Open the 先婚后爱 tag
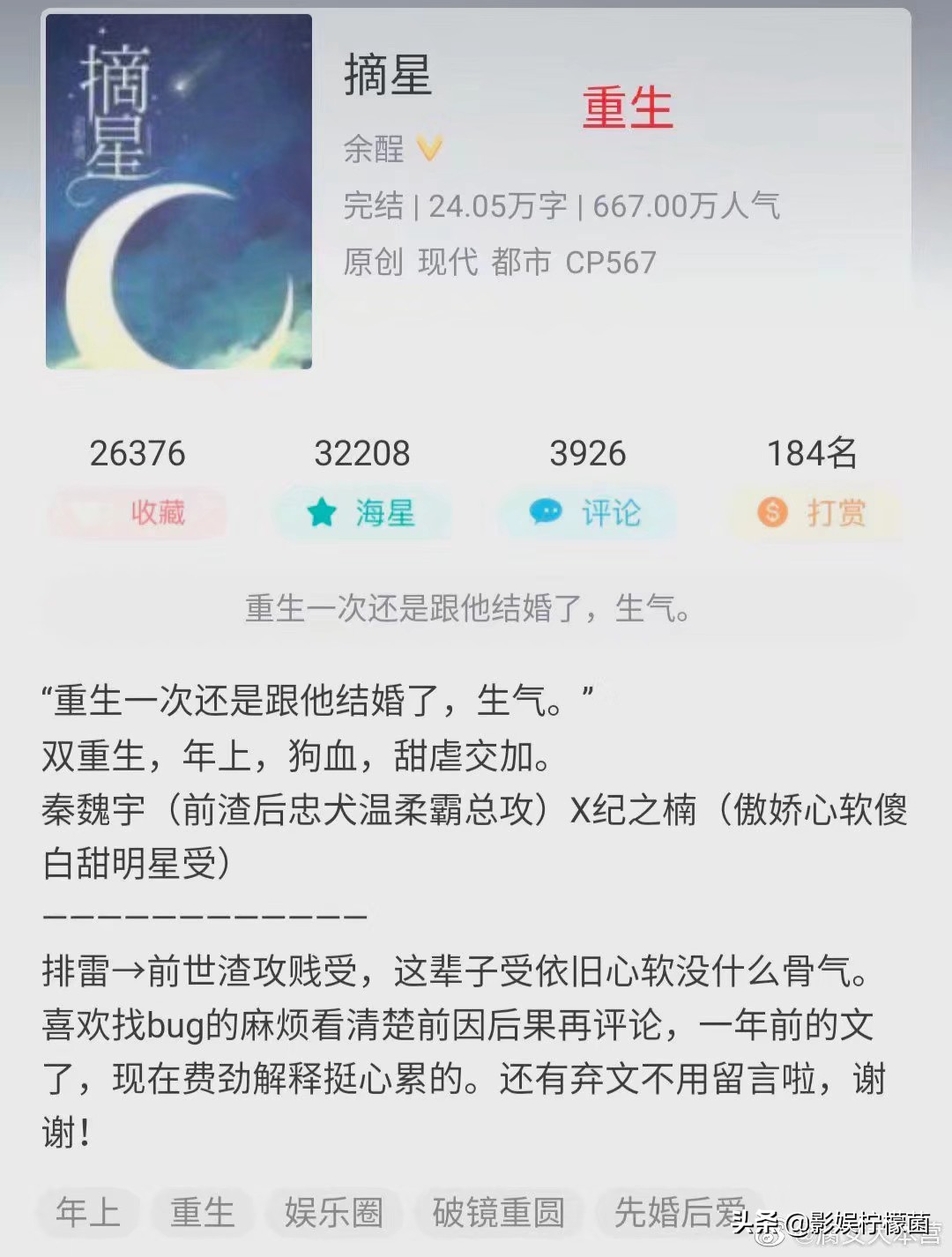The image size is (952, 1257). (679, 1212)
